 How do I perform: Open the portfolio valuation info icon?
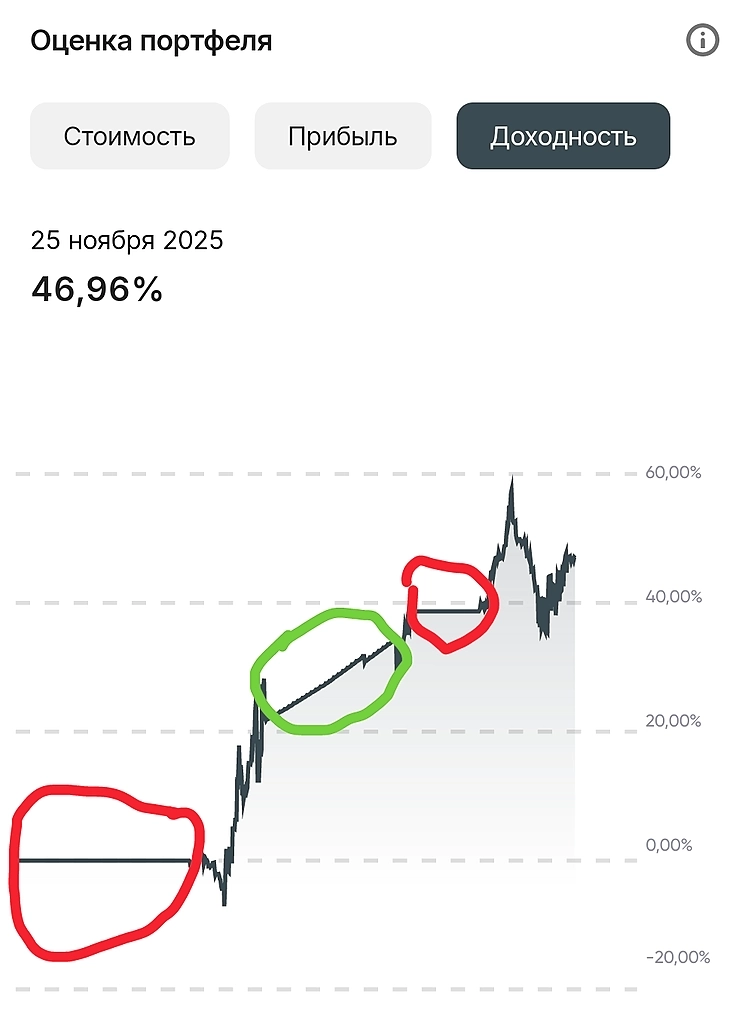click(702, 41)
